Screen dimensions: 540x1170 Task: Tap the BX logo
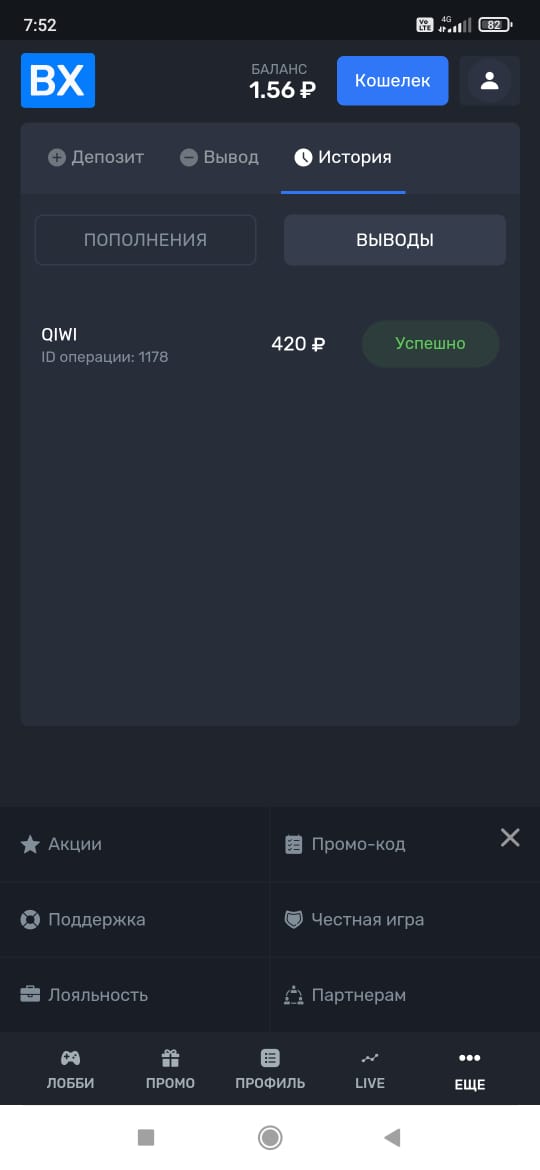[58, 81]
